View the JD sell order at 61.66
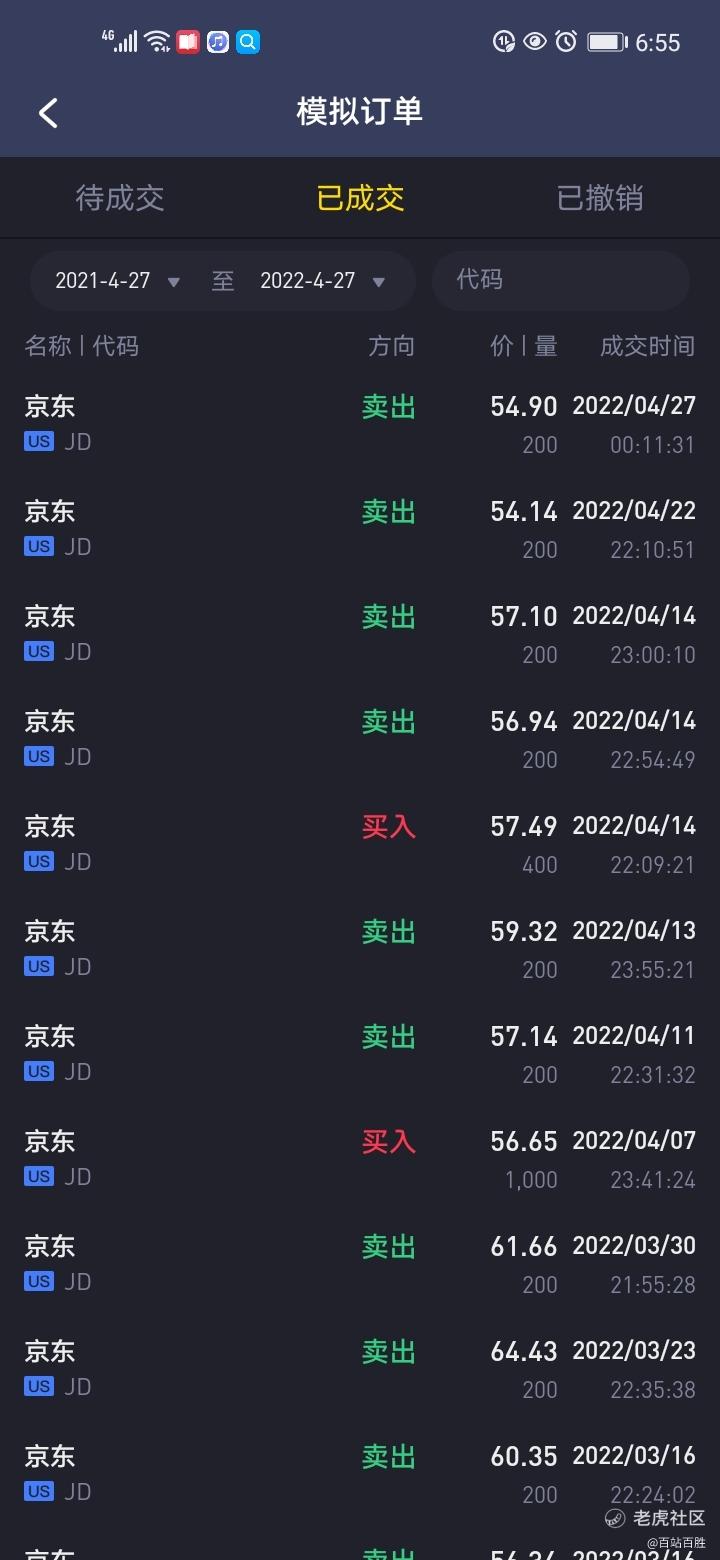The image size is (720, 1560). [x=360, y=1264]
